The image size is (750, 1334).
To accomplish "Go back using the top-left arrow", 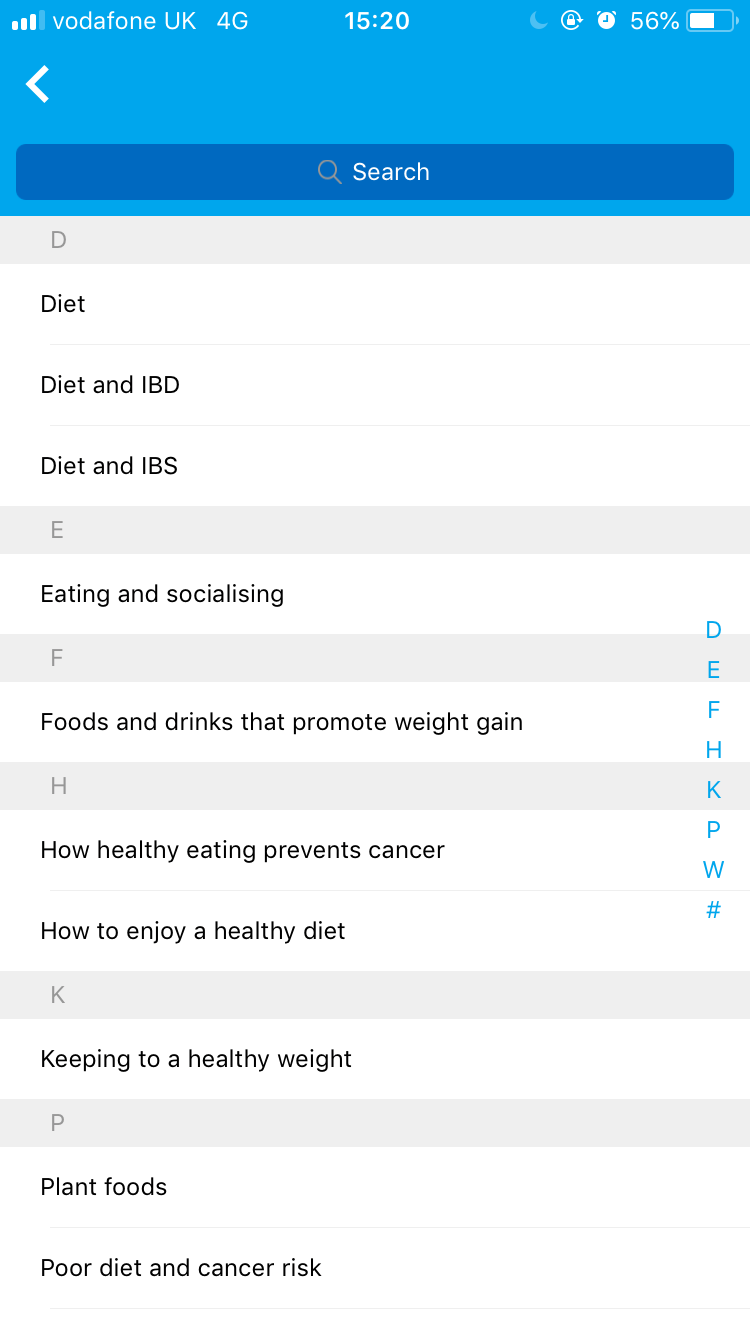I will pos(38,84).
